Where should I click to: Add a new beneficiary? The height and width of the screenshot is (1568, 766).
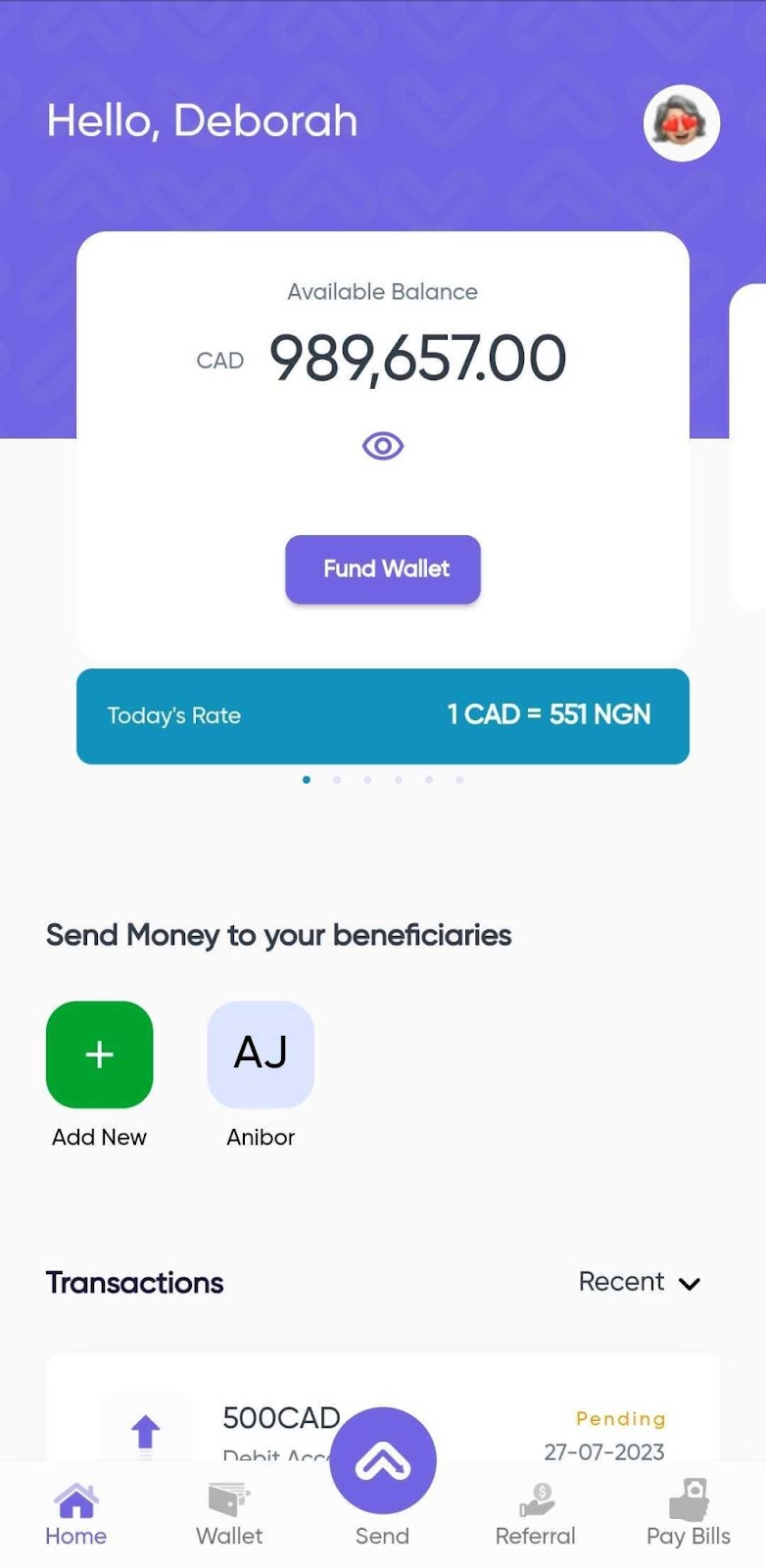[99, 1054]
